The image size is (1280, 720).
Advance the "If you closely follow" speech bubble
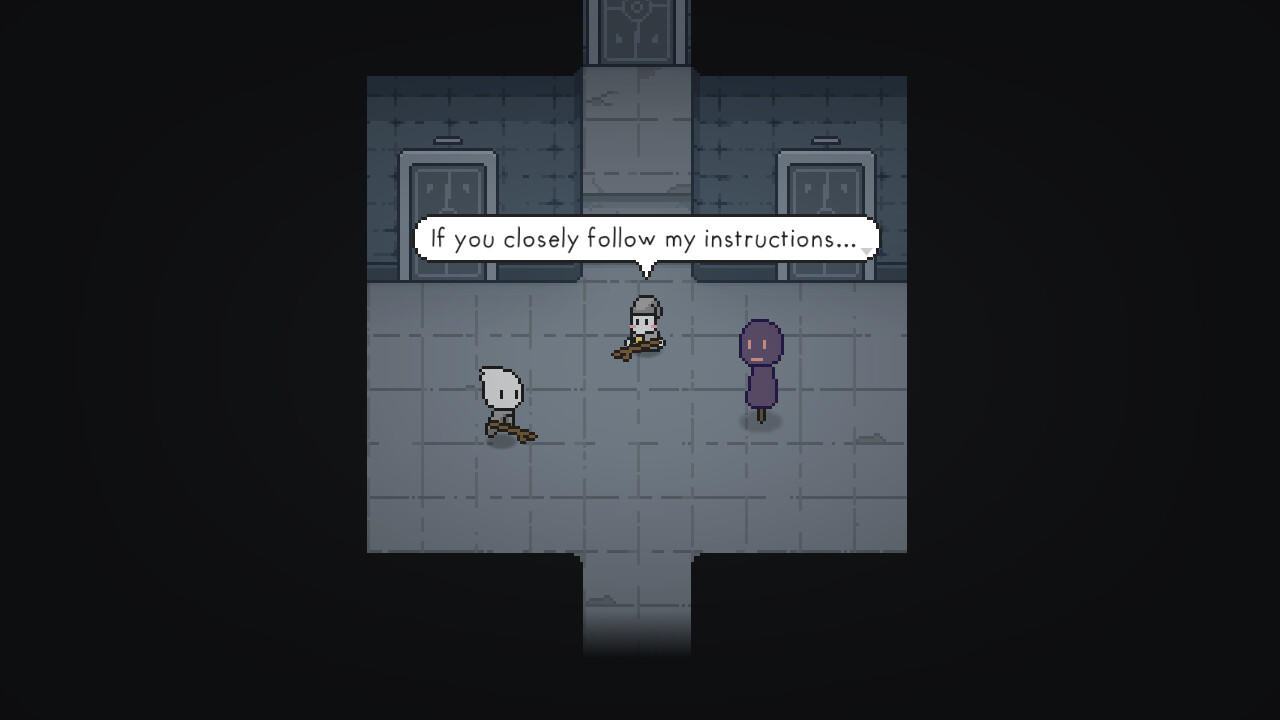click(866, 251)
